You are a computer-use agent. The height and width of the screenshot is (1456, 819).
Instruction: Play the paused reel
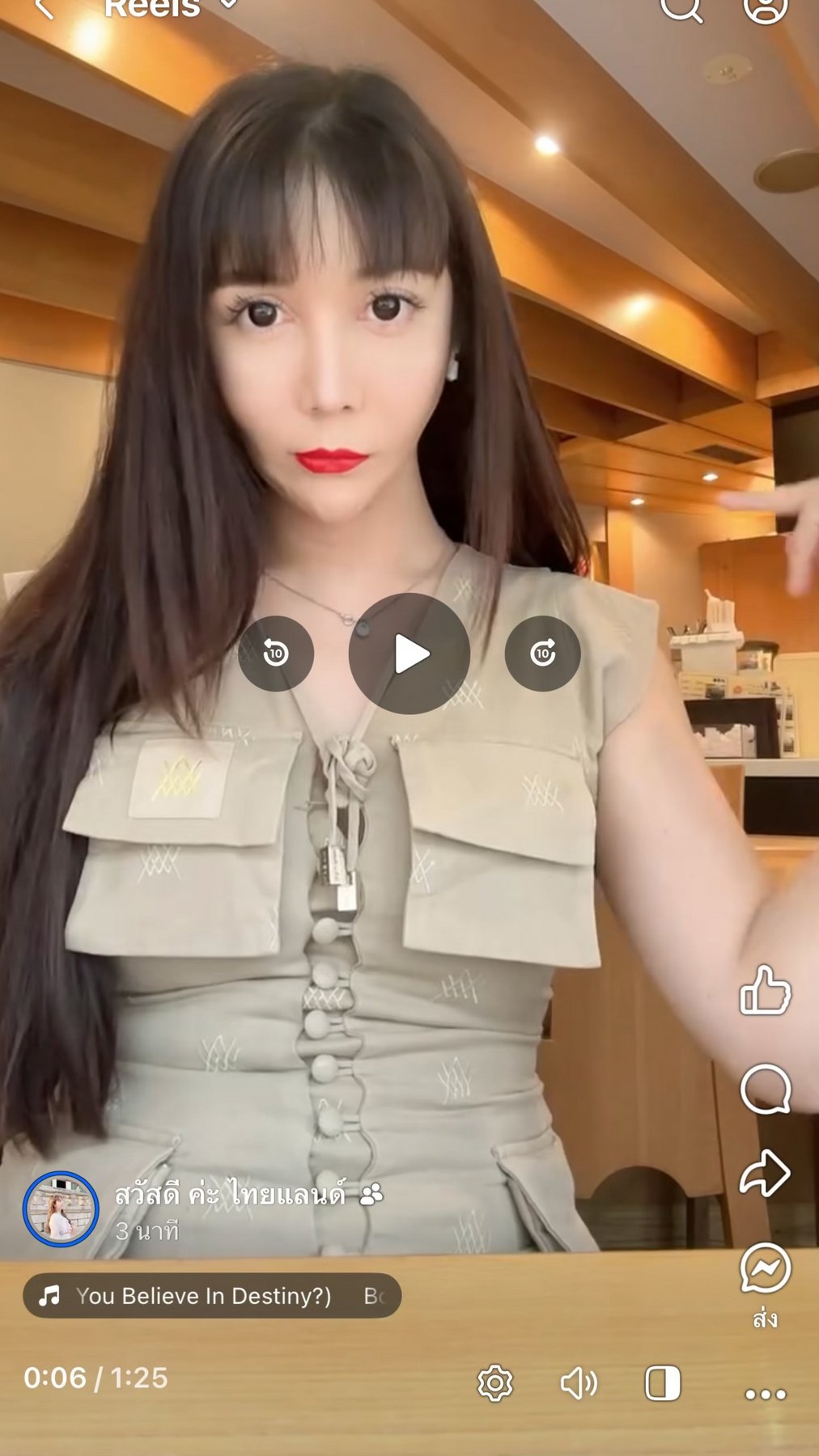point(409,654)
